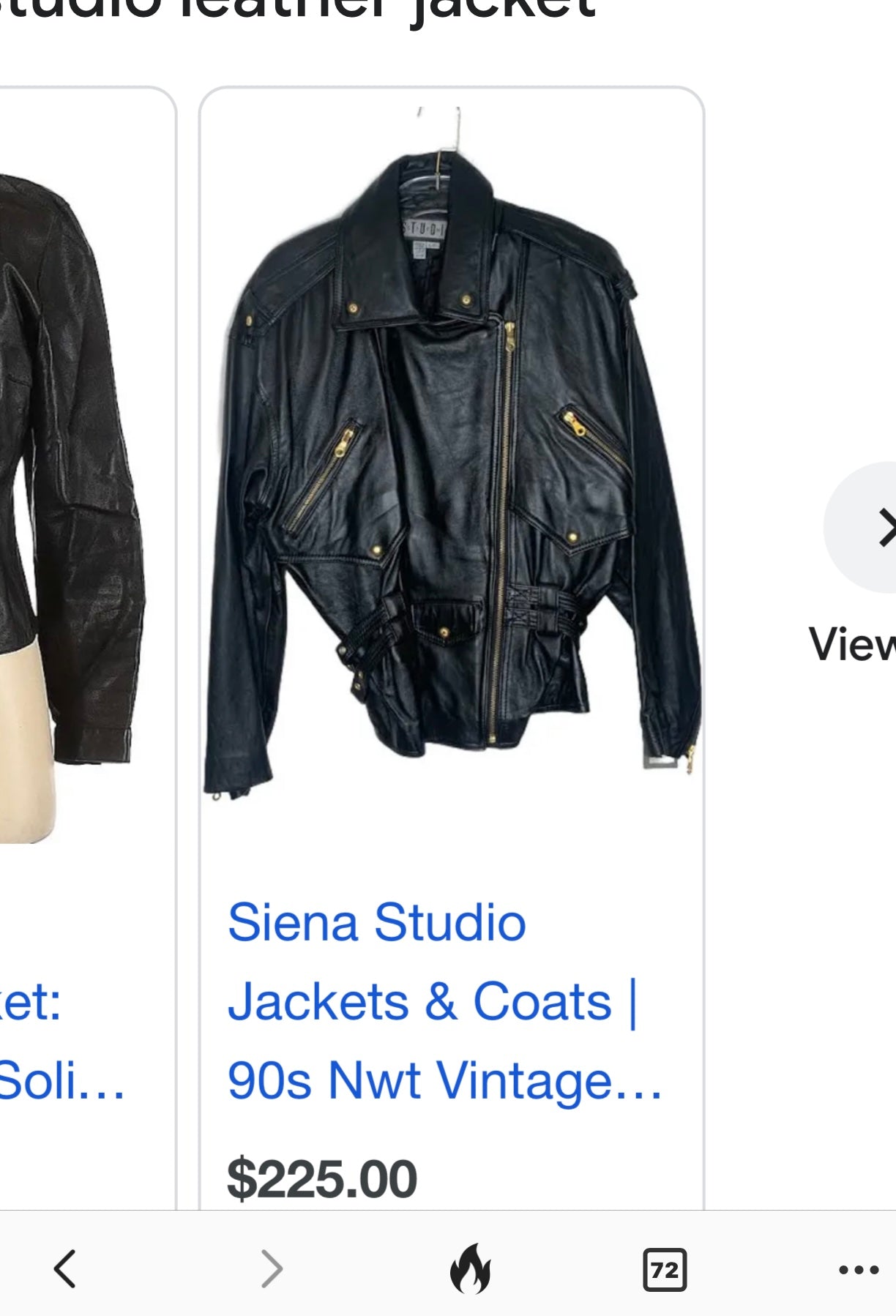Tap the fire icon to clear data
896x1316 pixels.
point(470,1268)
